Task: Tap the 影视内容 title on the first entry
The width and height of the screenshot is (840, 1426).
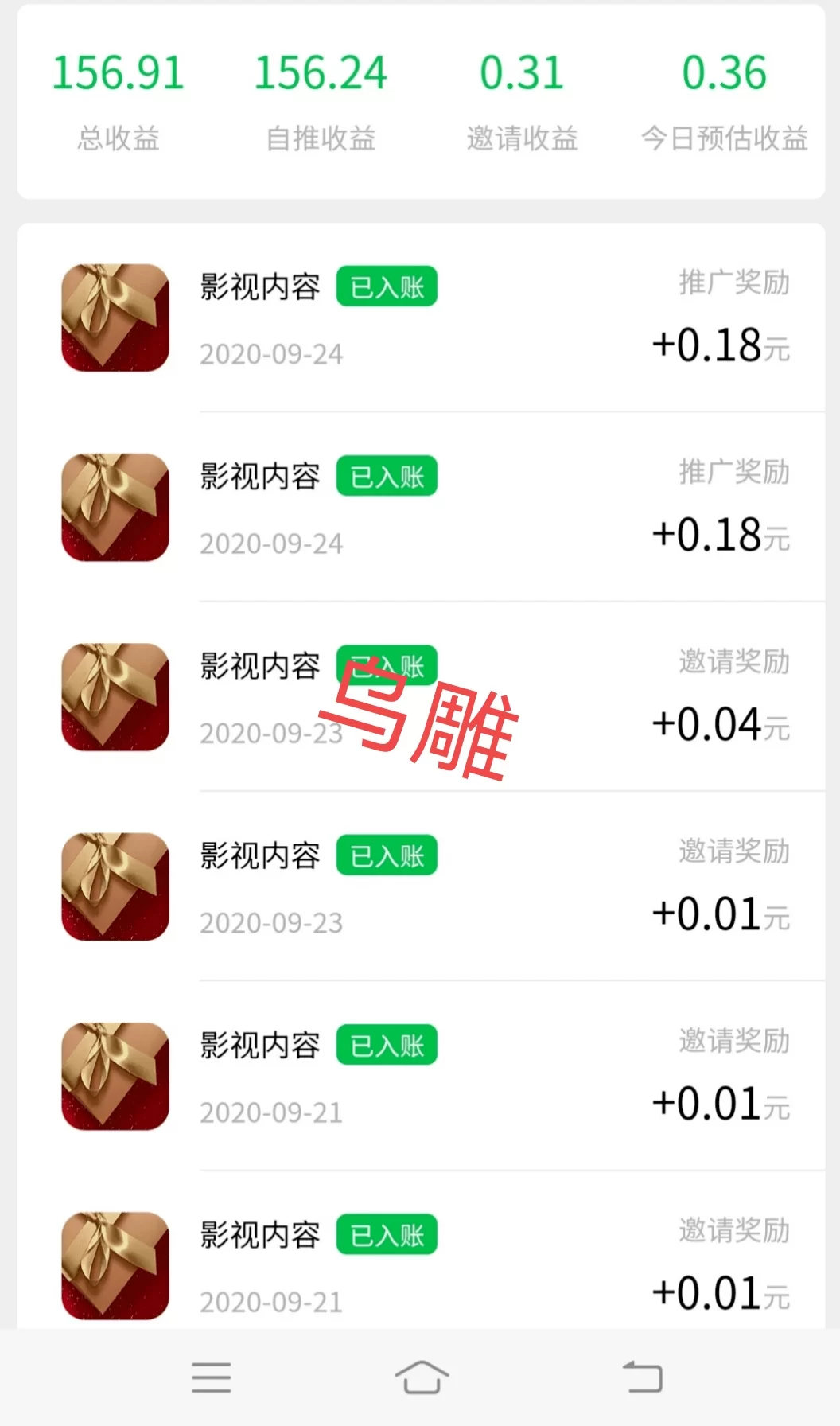Action: (261, 286)
